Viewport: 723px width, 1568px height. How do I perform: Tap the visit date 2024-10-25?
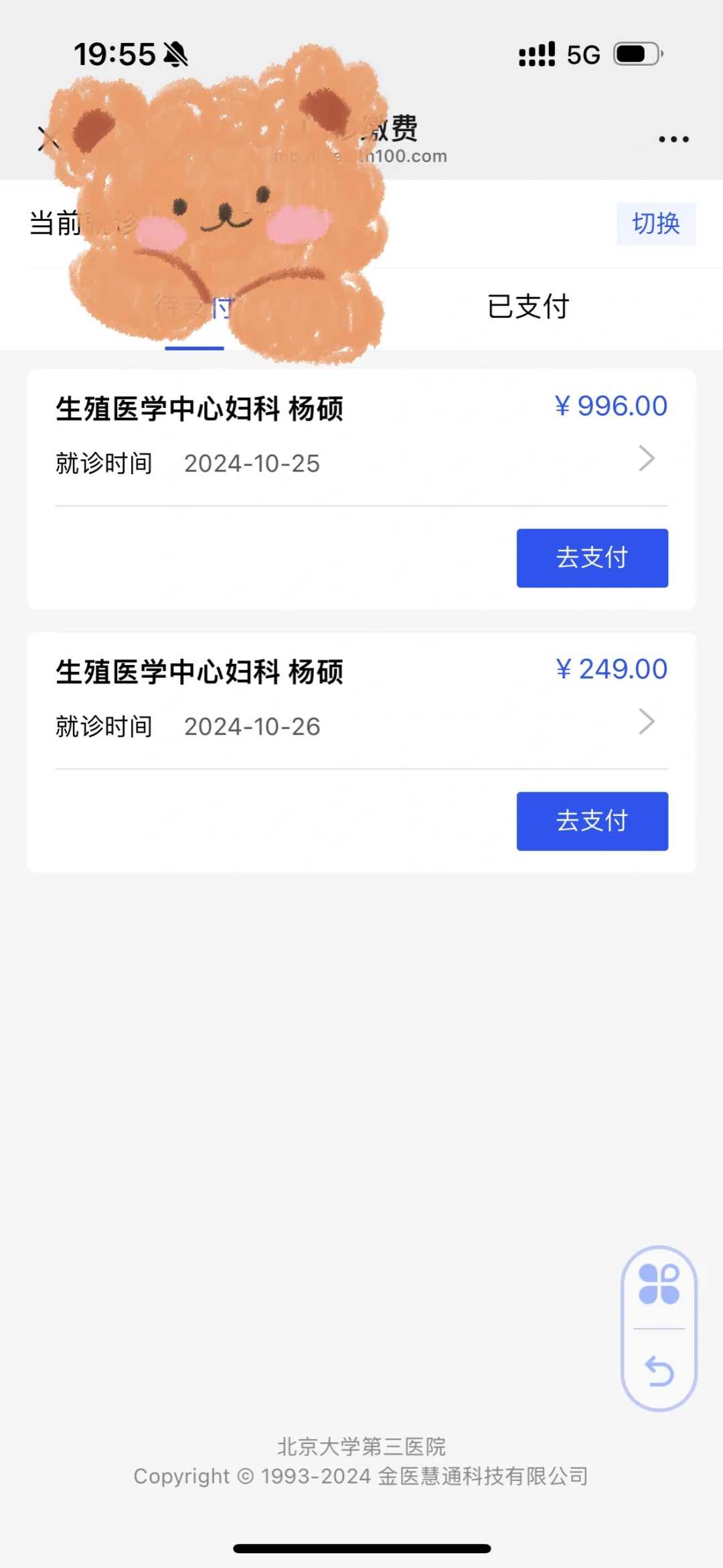[252, 463]
